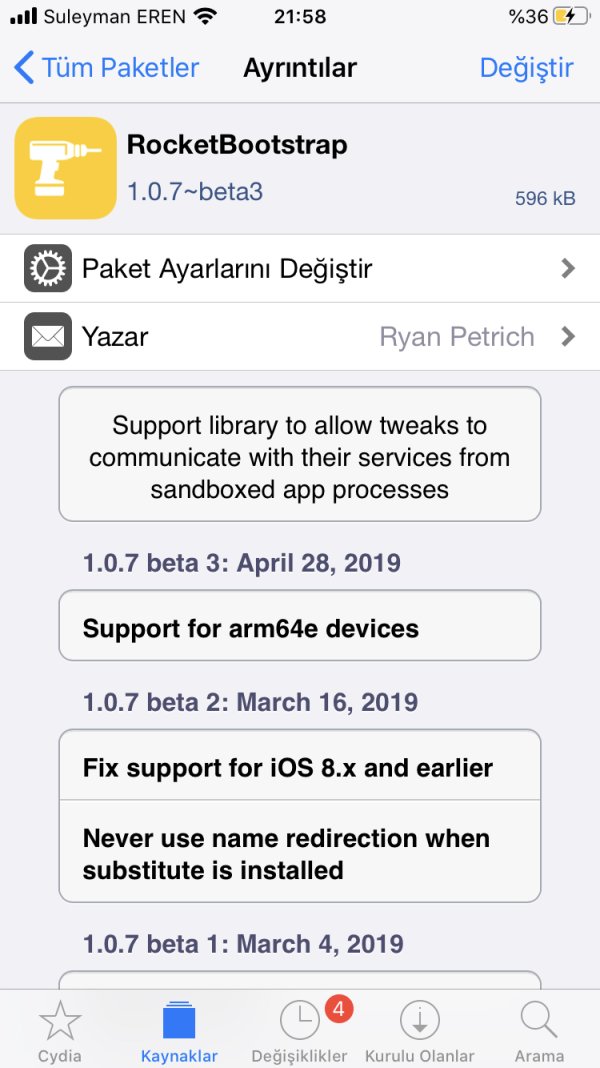This screenshot has width=600, height=1068.
Task: Switch to the Kurulu Olanlar tab
Action: (420, 1030)
